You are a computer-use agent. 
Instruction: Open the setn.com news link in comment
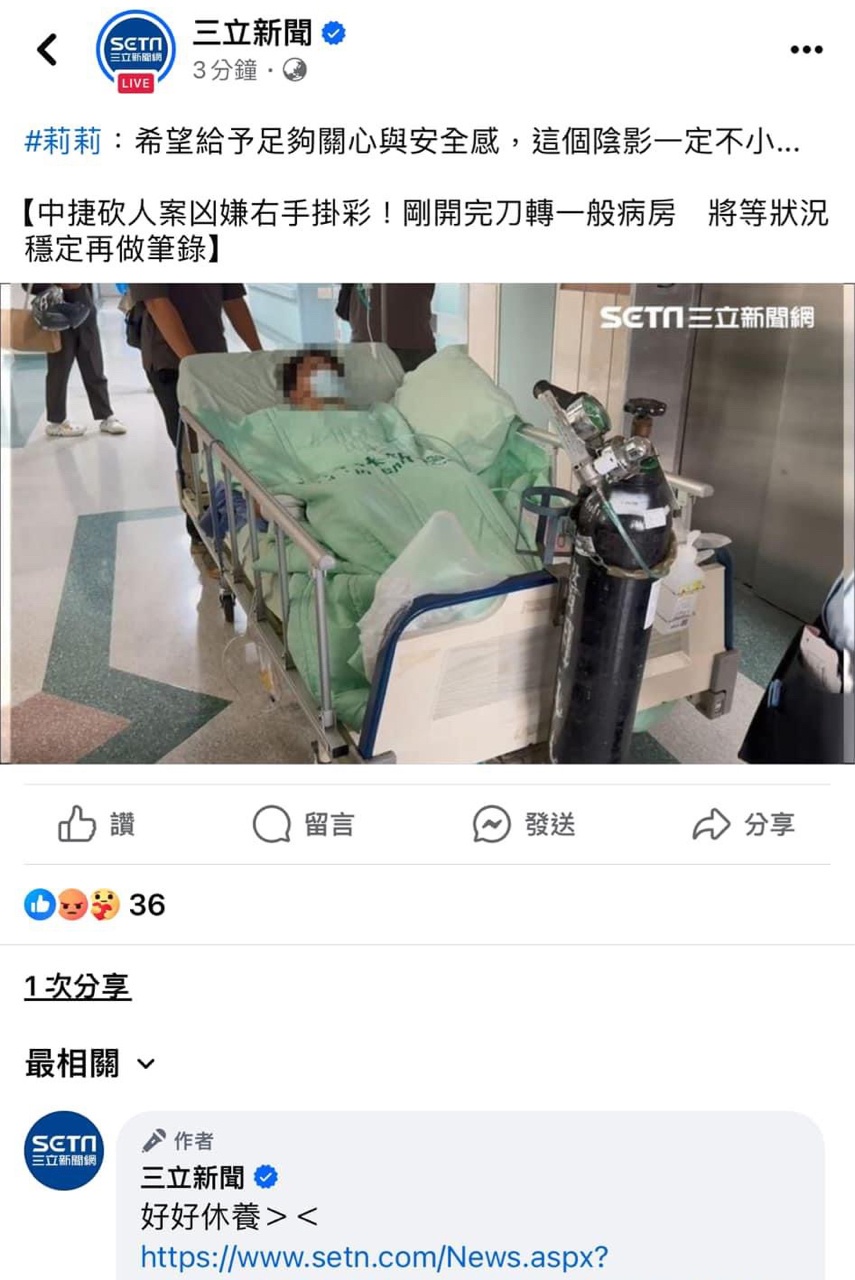[x=374, y=1256]
